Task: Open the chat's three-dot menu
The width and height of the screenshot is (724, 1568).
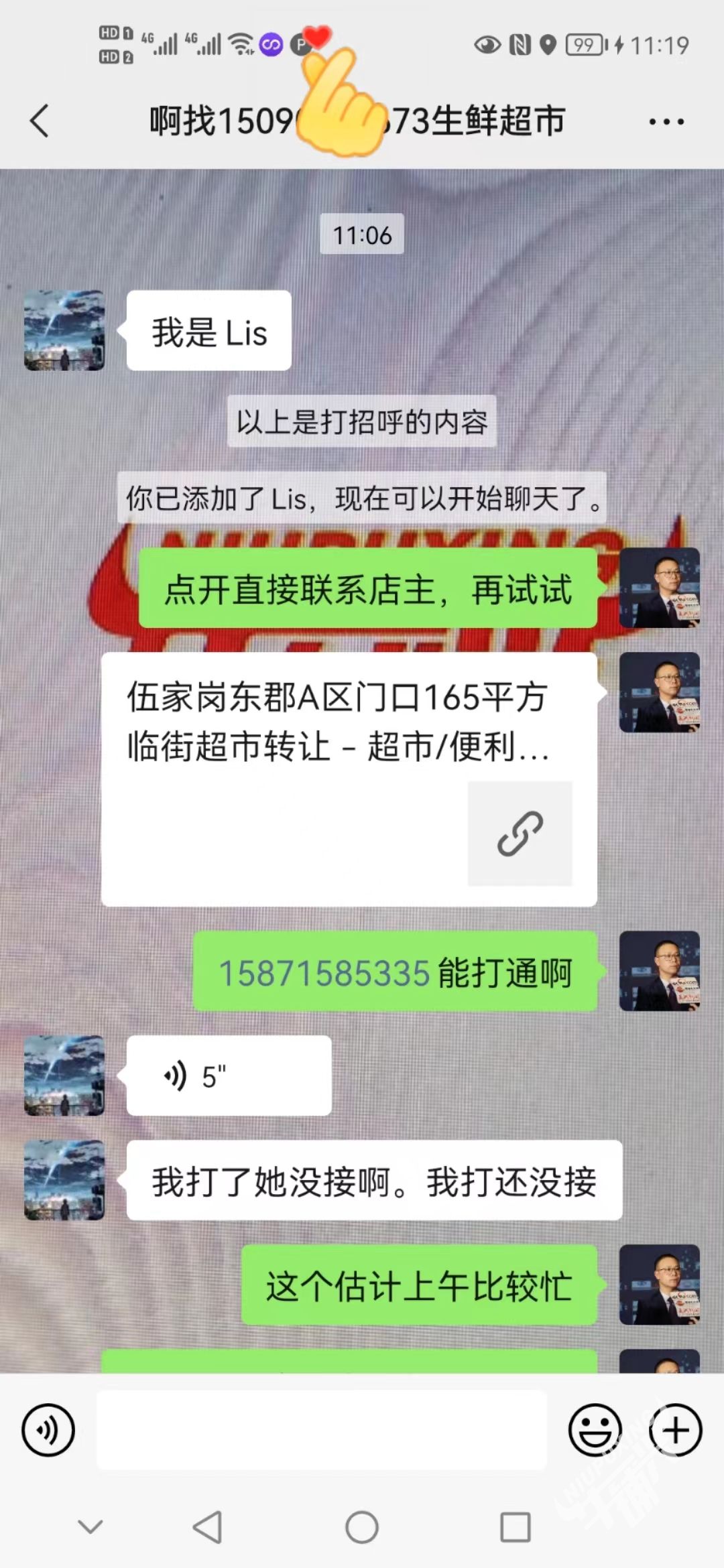Action: 666,121
